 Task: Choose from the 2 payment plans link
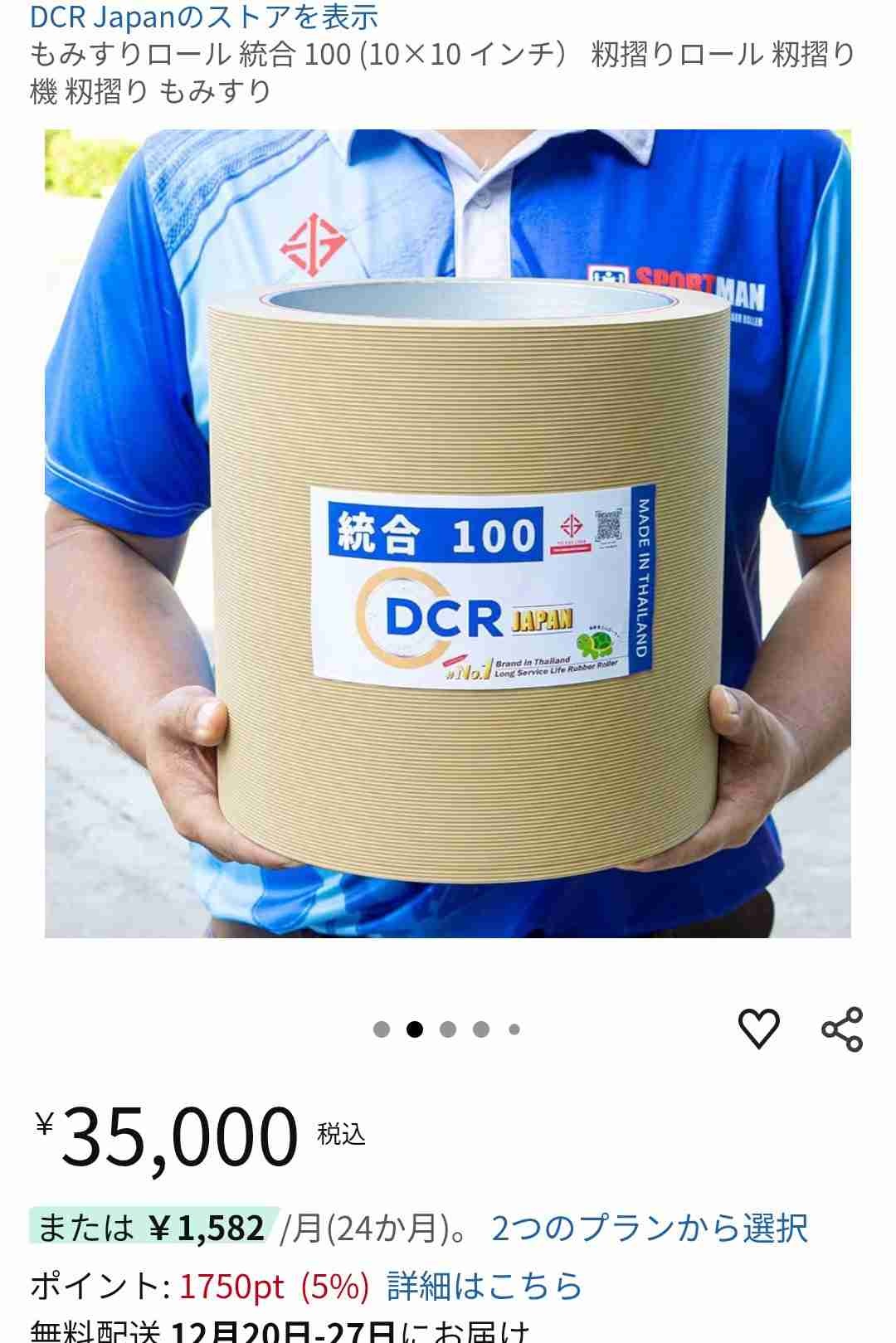649,1228
